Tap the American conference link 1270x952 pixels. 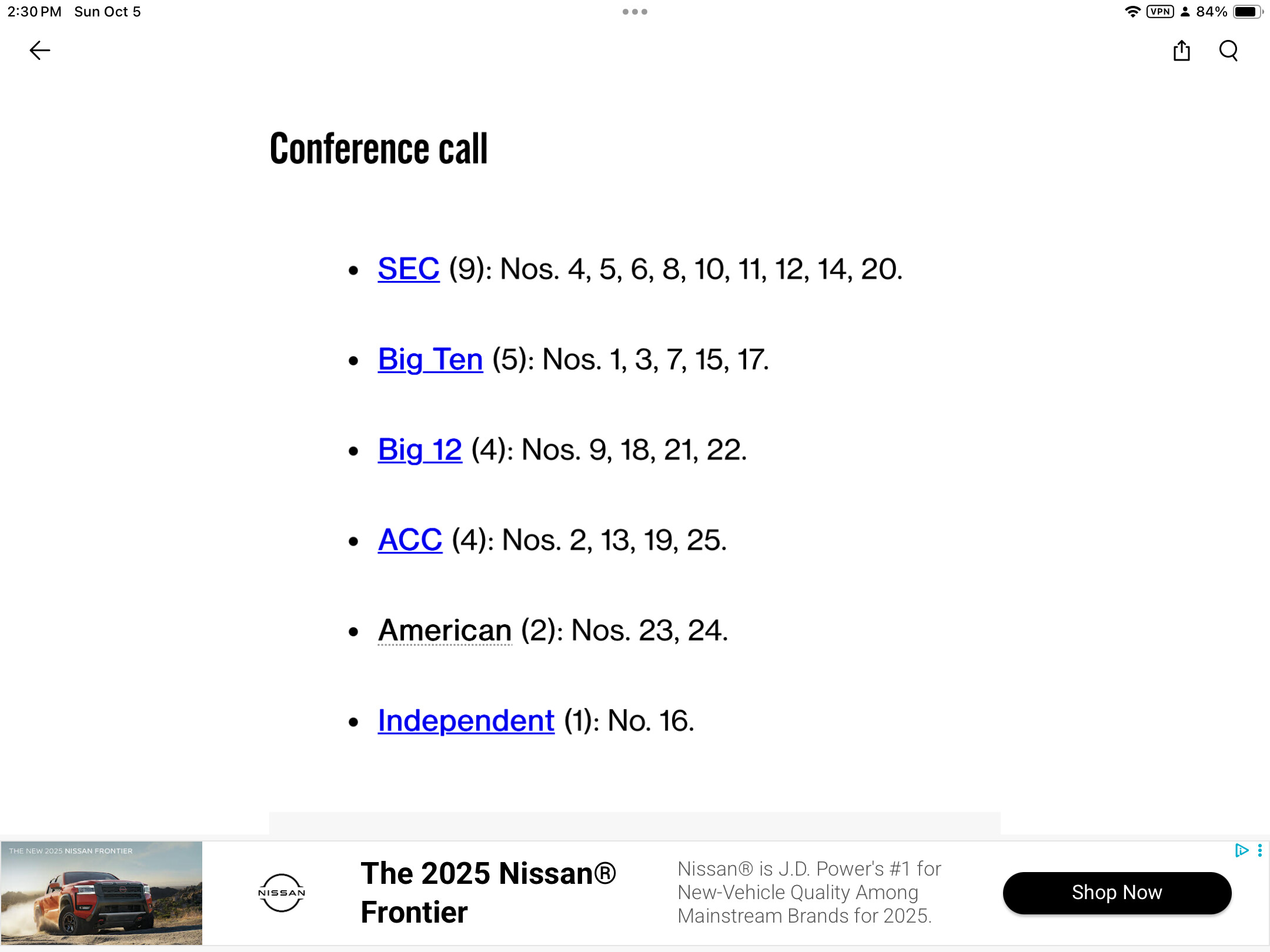tap(444, 630)
